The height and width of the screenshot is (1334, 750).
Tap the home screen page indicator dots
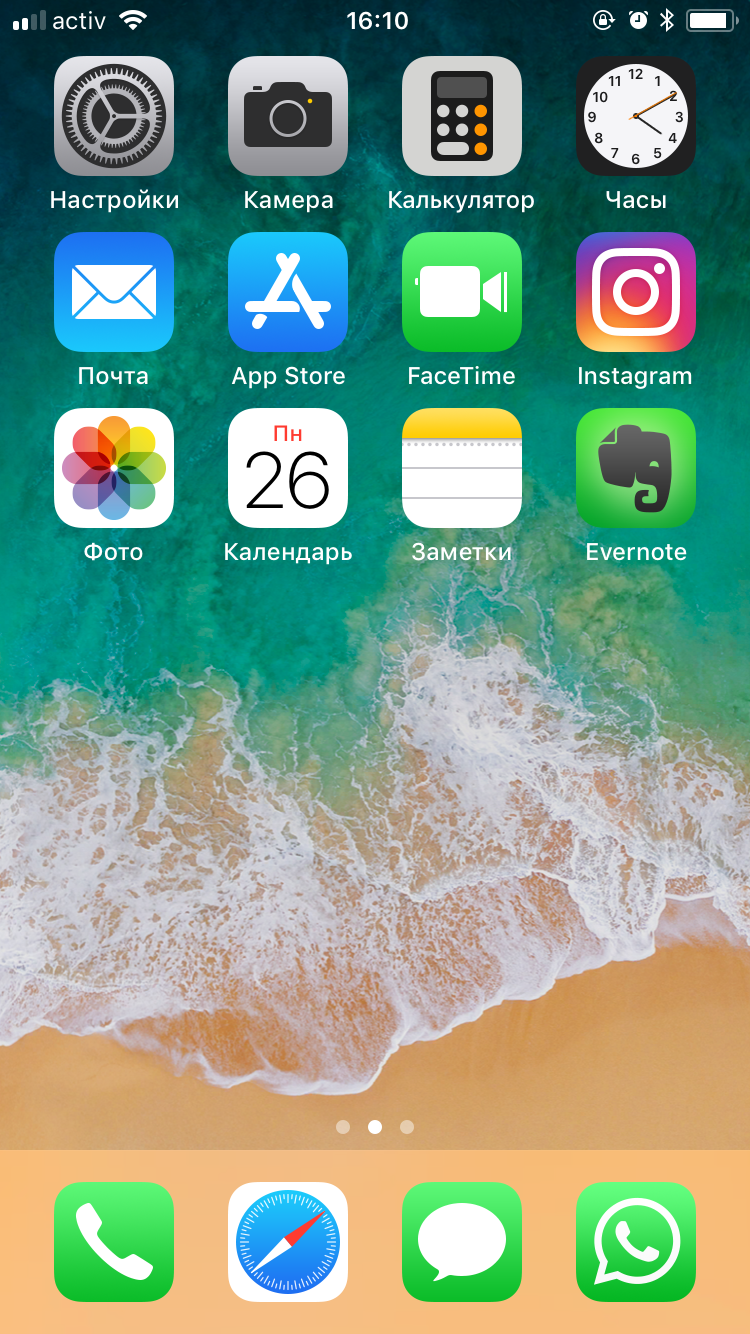(375, 1127)
